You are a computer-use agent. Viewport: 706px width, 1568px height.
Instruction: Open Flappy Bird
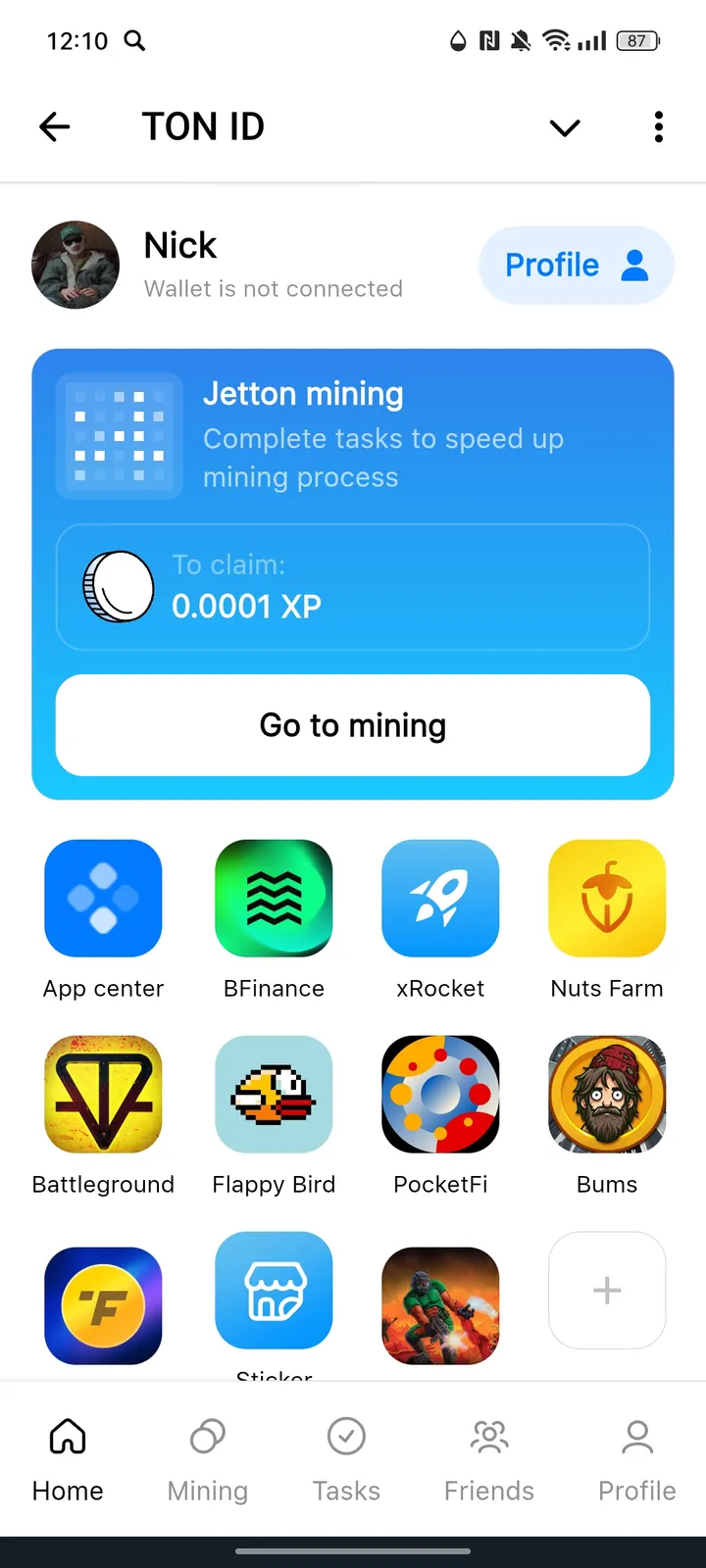(274, 1095)
